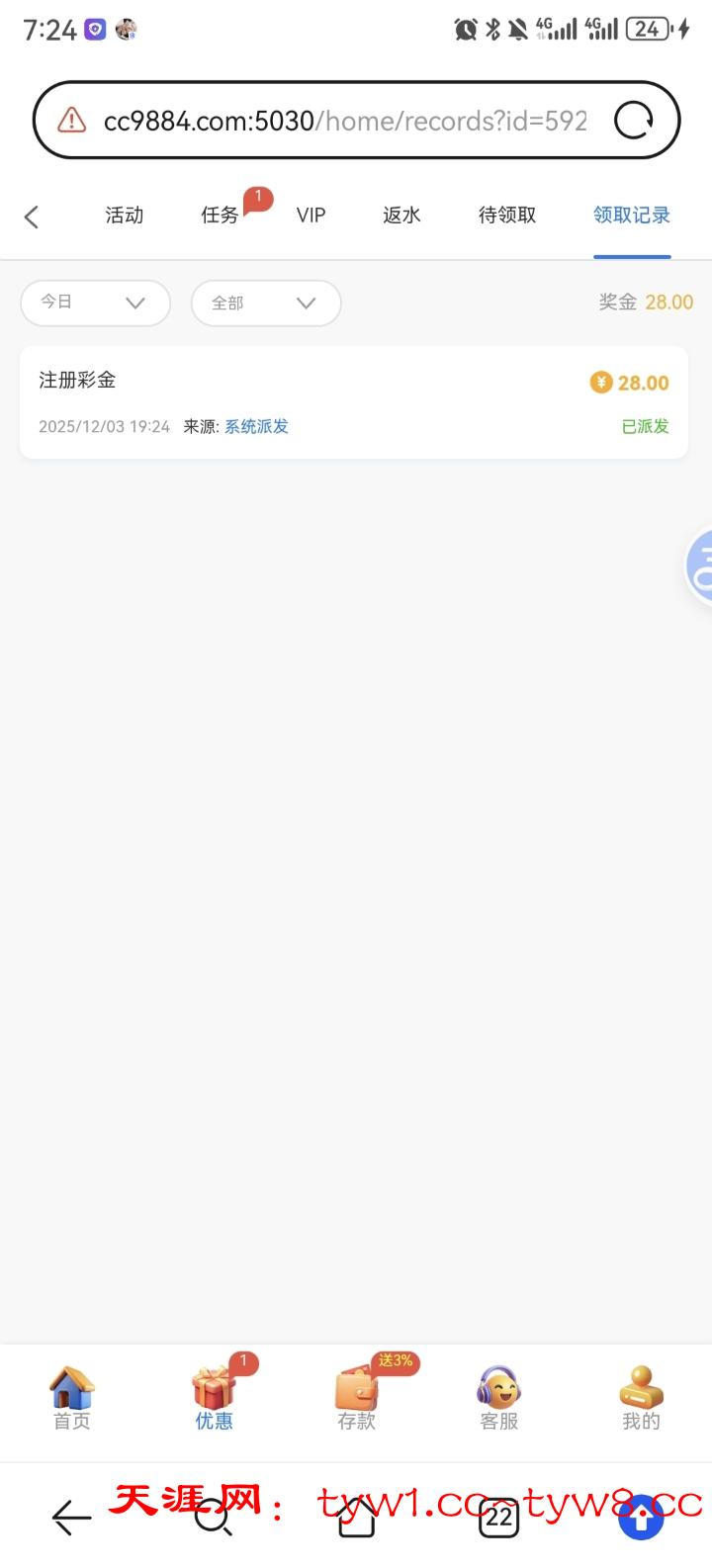Expand the 今日 date dropdown

pyautogui.click(x=95, y=303)
